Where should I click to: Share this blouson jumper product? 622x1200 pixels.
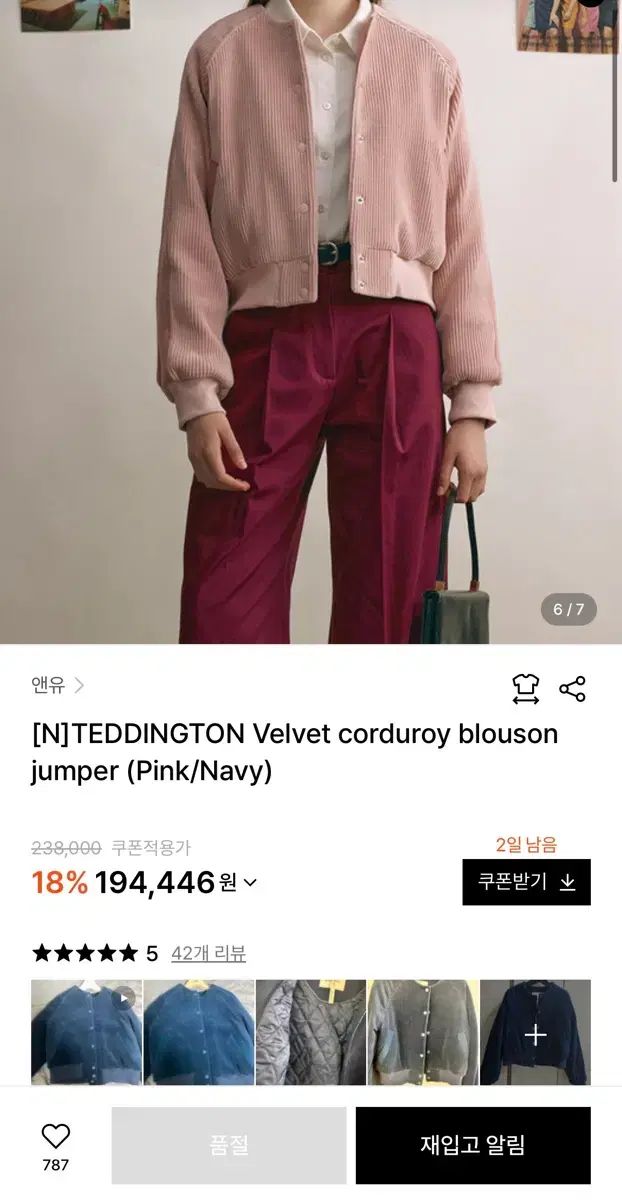572,689
